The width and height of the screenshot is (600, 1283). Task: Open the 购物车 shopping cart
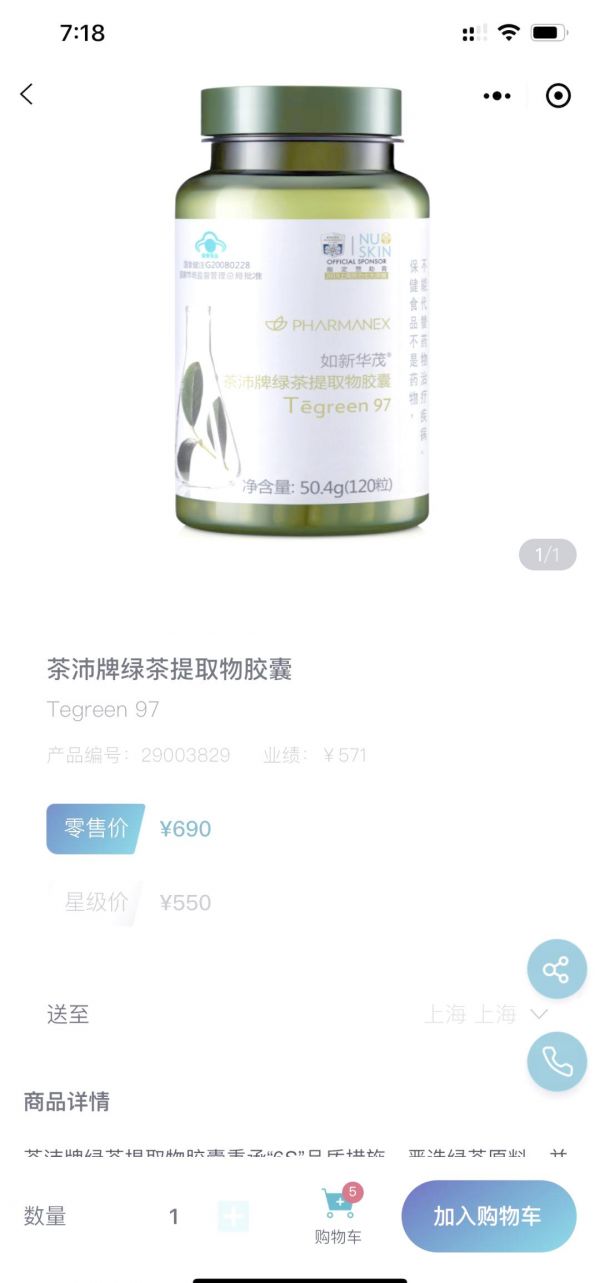[338, 1215]
